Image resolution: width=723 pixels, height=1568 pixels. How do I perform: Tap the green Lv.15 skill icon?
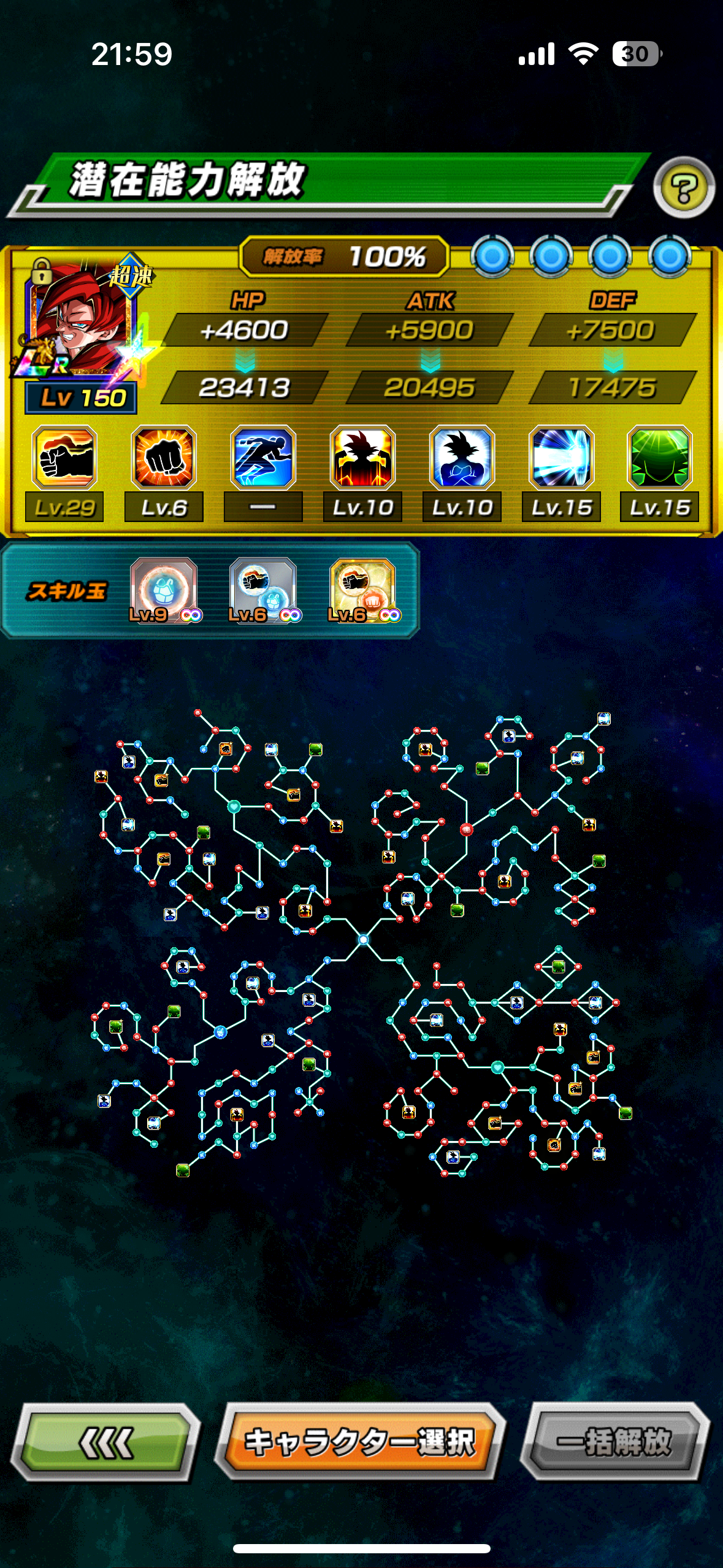click(659, 458)
